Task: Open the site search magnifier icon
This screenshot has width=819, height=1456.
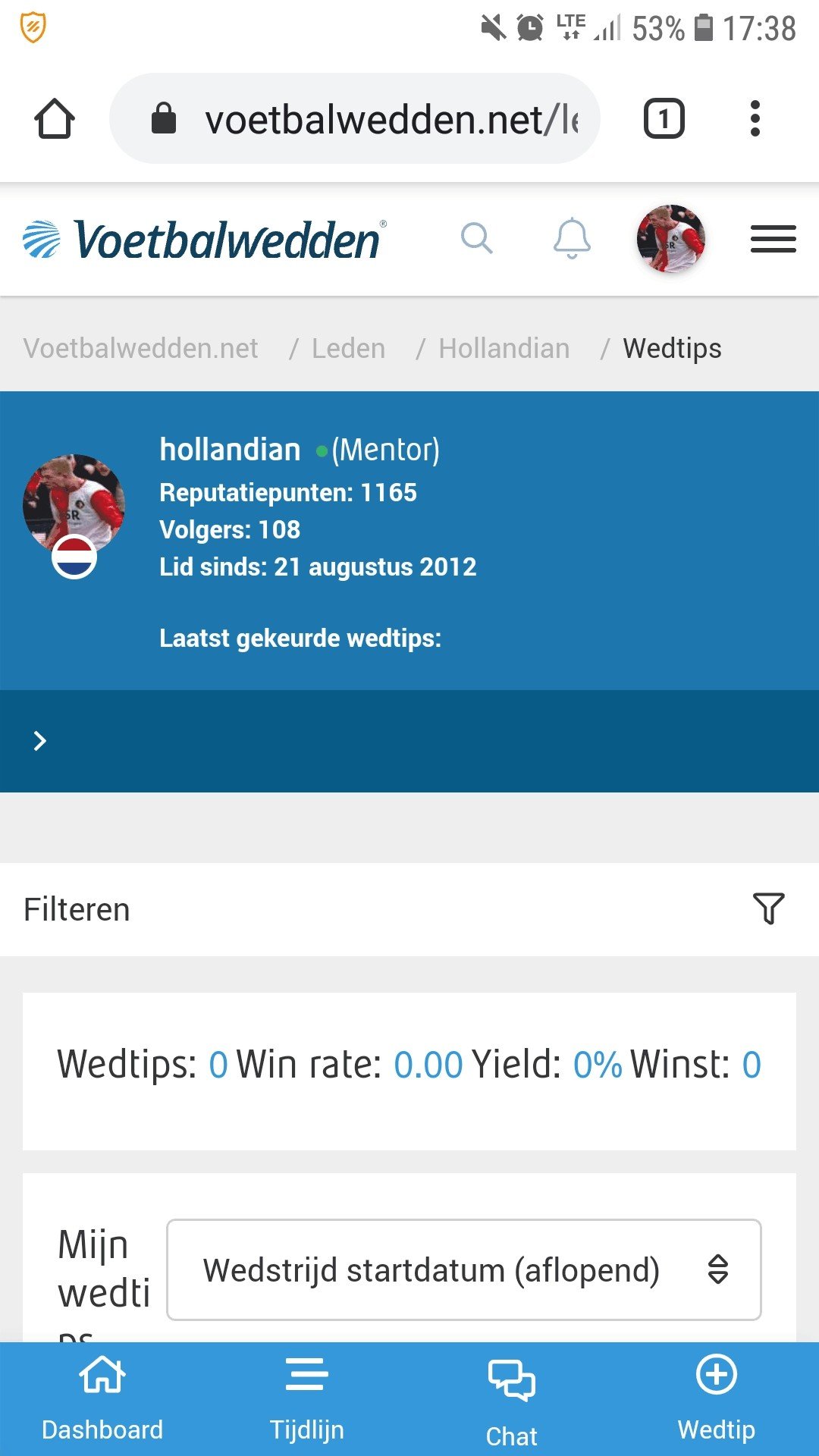Action: (477, 239)
